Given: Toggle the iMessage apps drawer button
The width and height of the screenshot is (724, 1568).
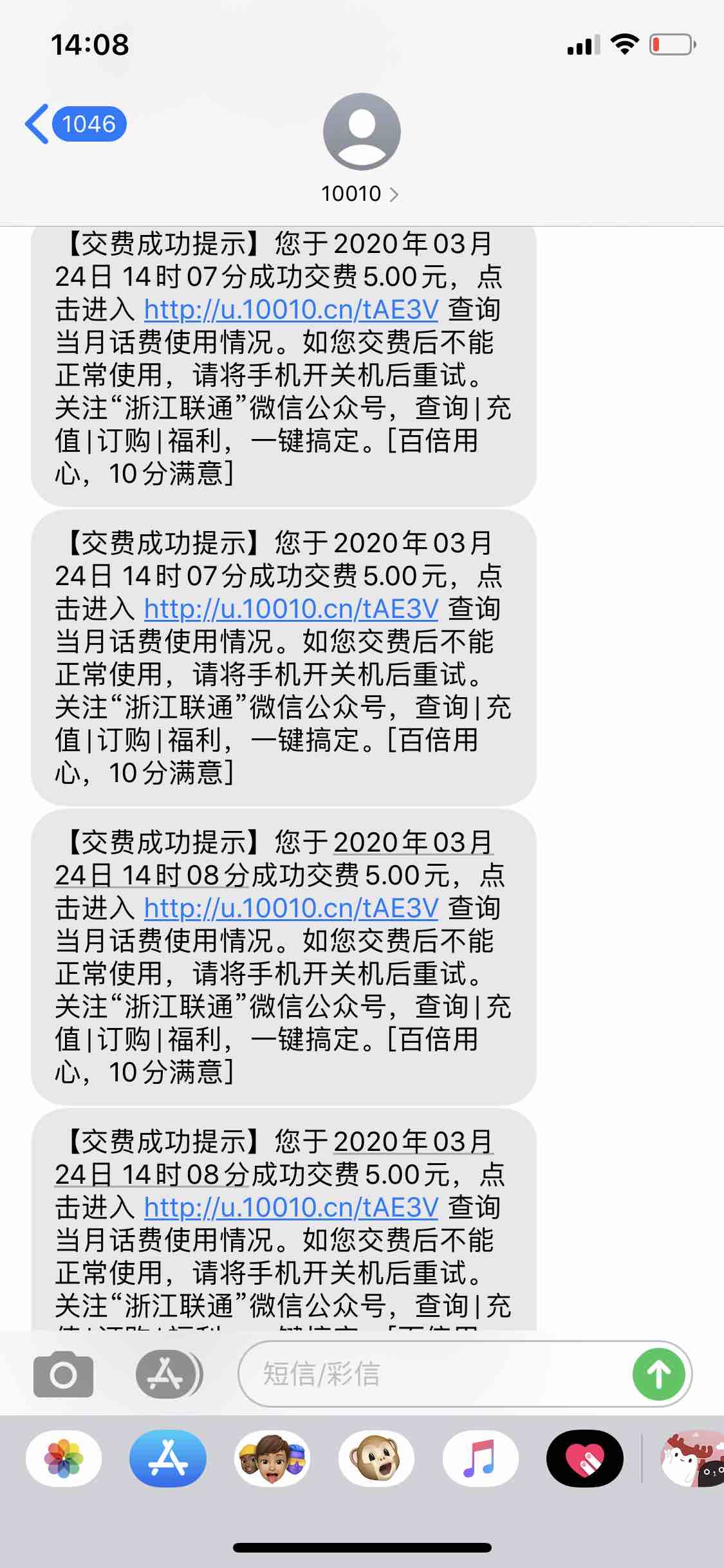Looking at the screenshot, I should point(167,1374).
